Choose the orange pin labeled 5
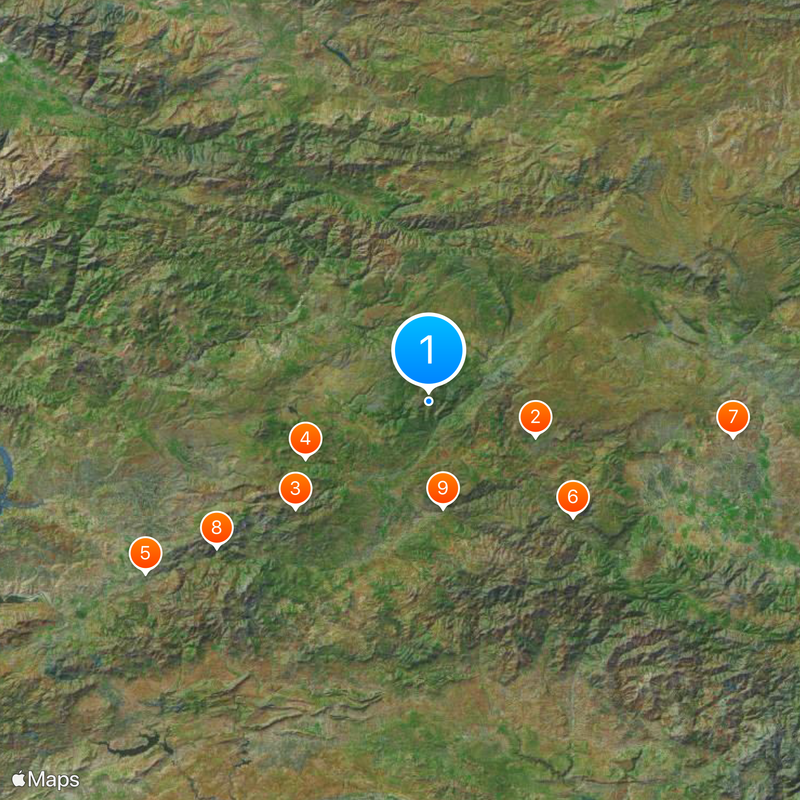 pyautogui.click(x=146, y=553)
